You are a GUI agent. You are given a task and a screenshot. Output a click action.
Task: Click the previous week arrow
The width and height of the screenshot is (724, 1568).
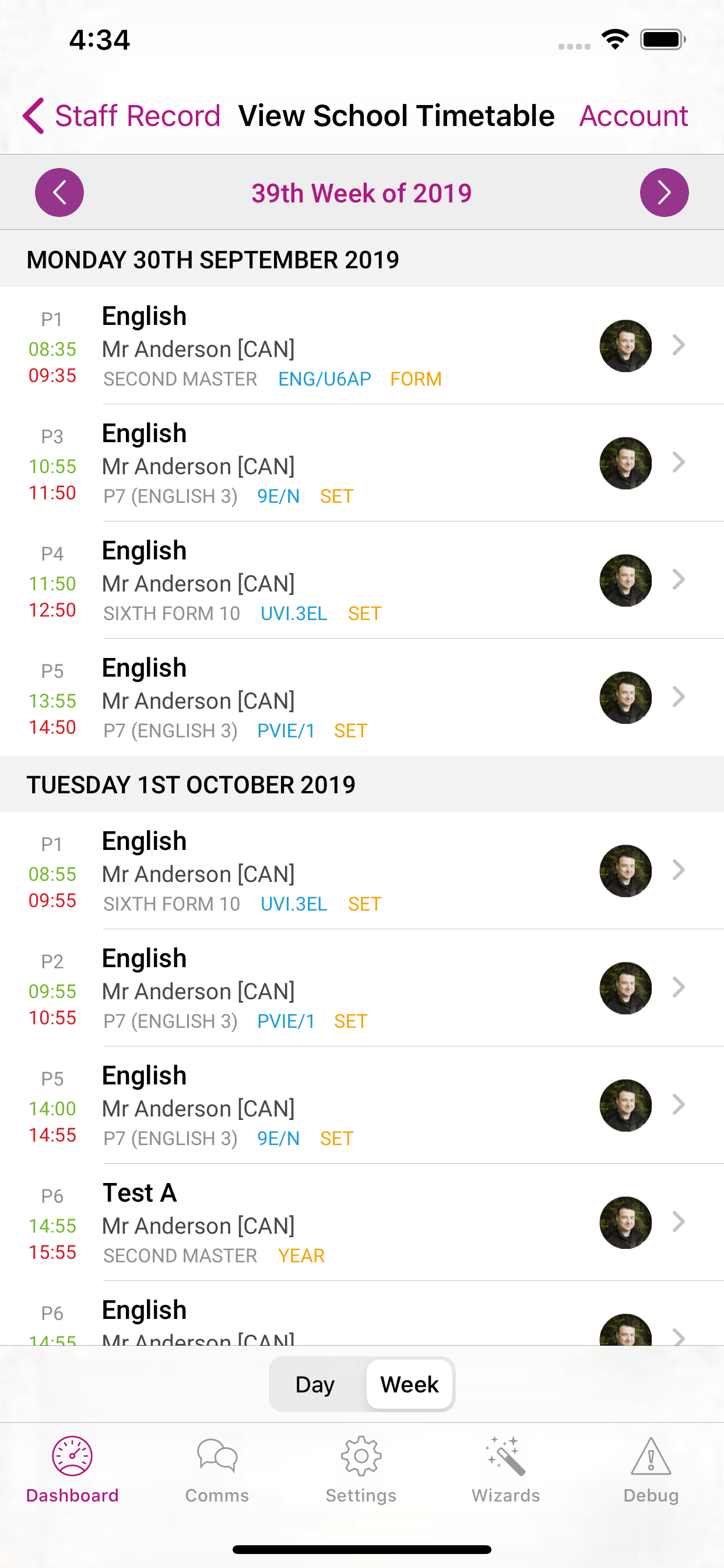click(x=59, y=192)
